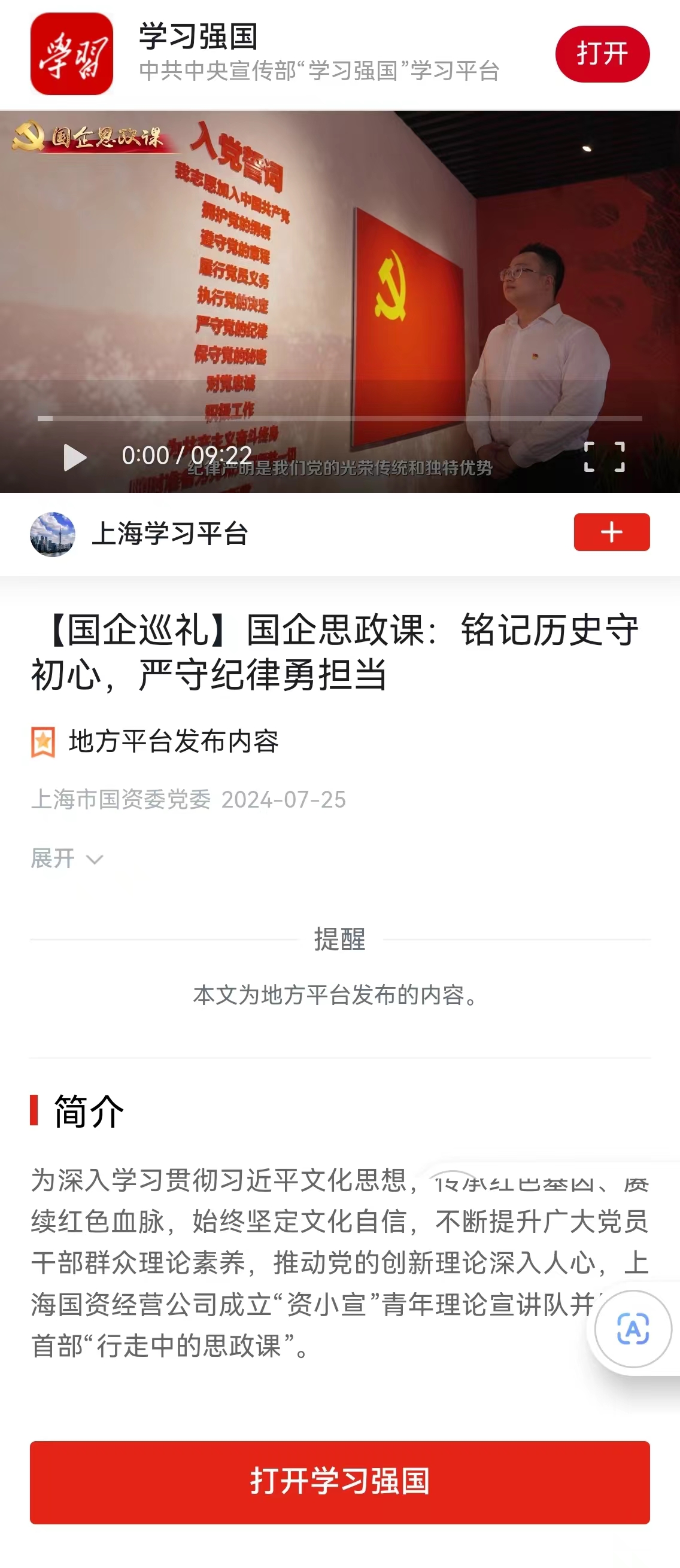This screenshot has height=1568, width=680.
Task: Open 学习强国 app icon at top
Action: [x=72, y=54]
